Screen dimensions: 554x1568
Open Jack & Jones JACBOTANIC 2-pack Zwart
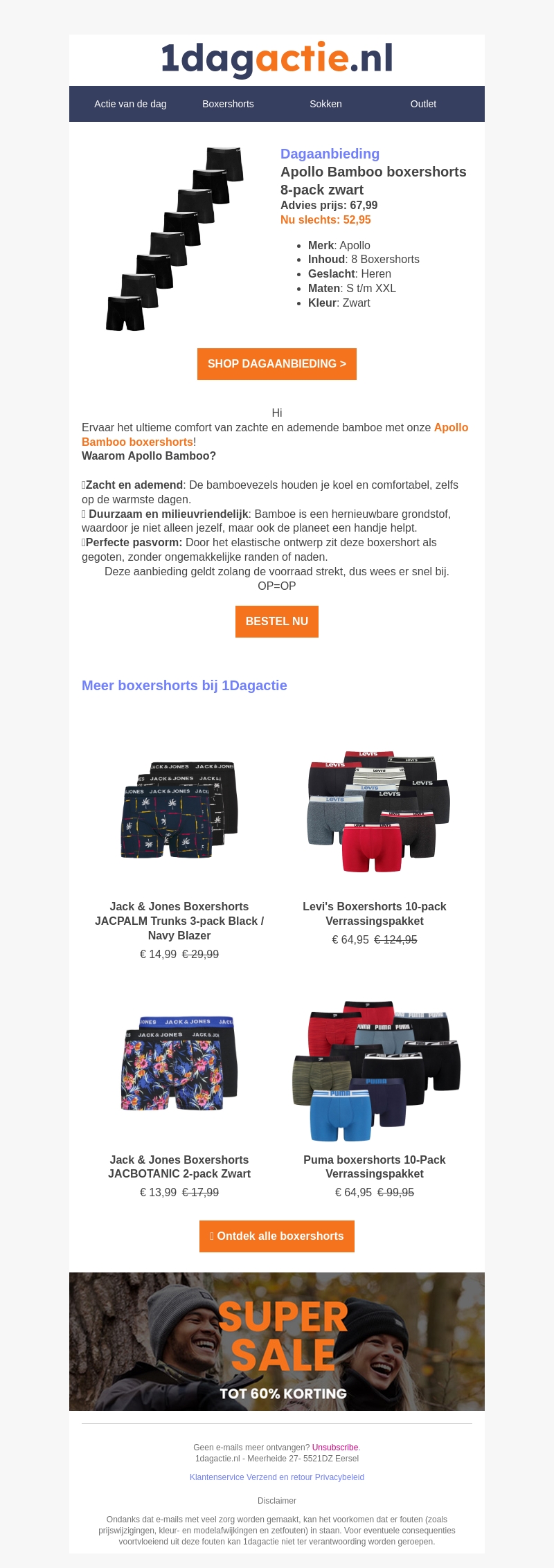[179, 1166]
